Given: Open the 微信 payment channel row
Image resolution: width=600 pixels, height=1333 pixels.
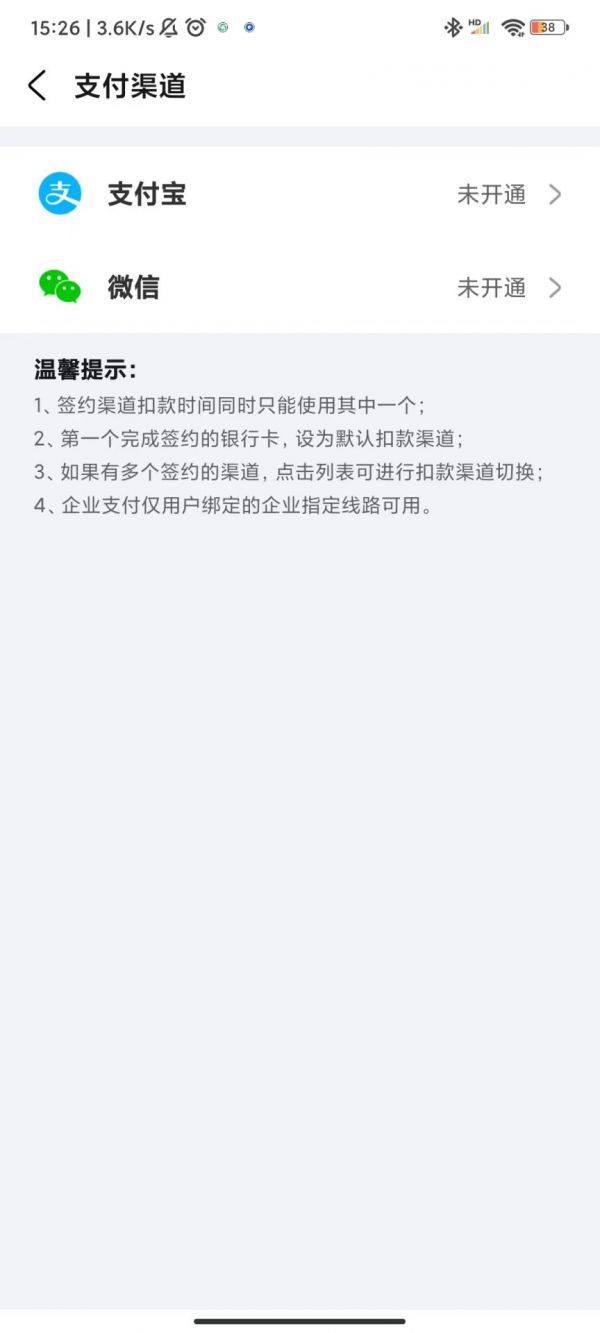Looking at the screenshot, I should tap(300, 288).
